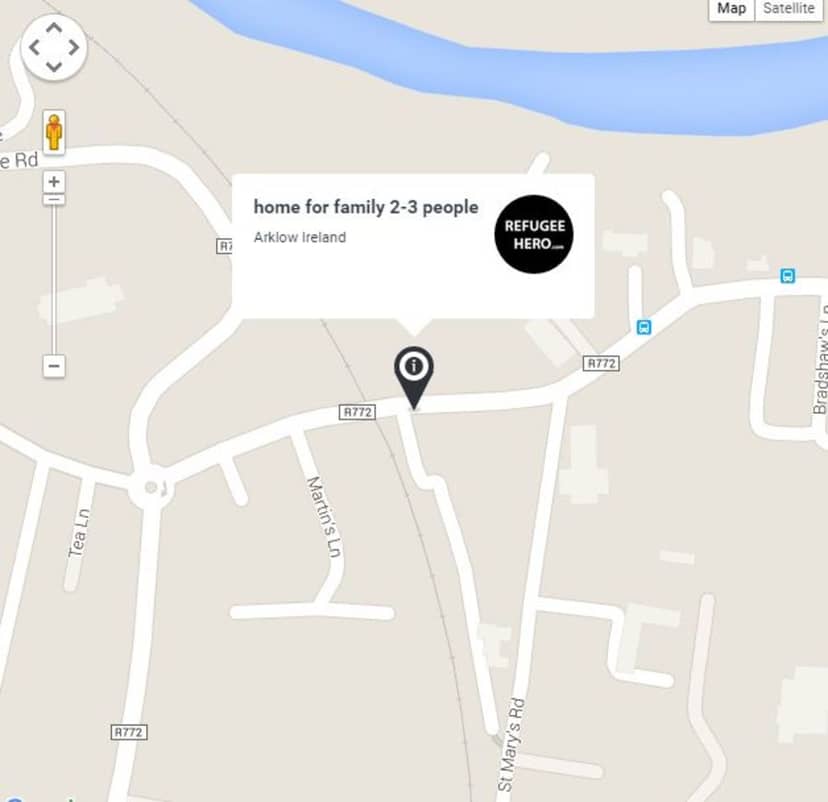Pan the map up with the arrow
Image resolution: width=828 pixels, height=802 pixels.
pyautogui.click(x=54, y=27)
